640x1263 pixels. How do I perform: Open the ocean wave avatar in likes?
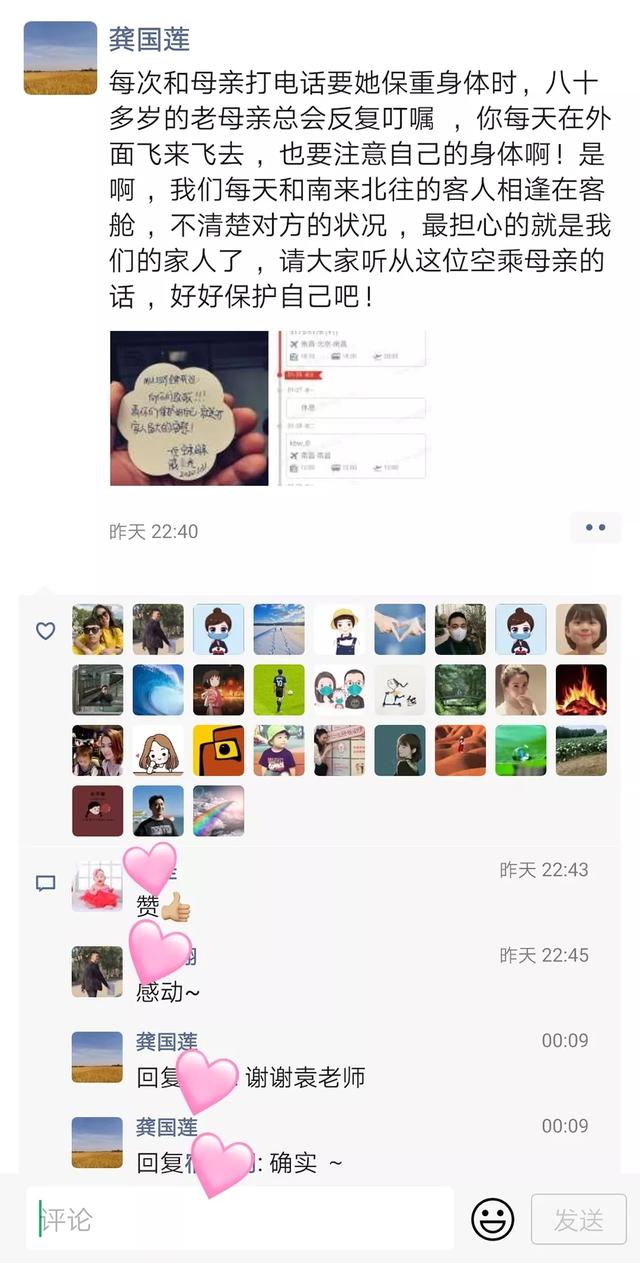158,690
